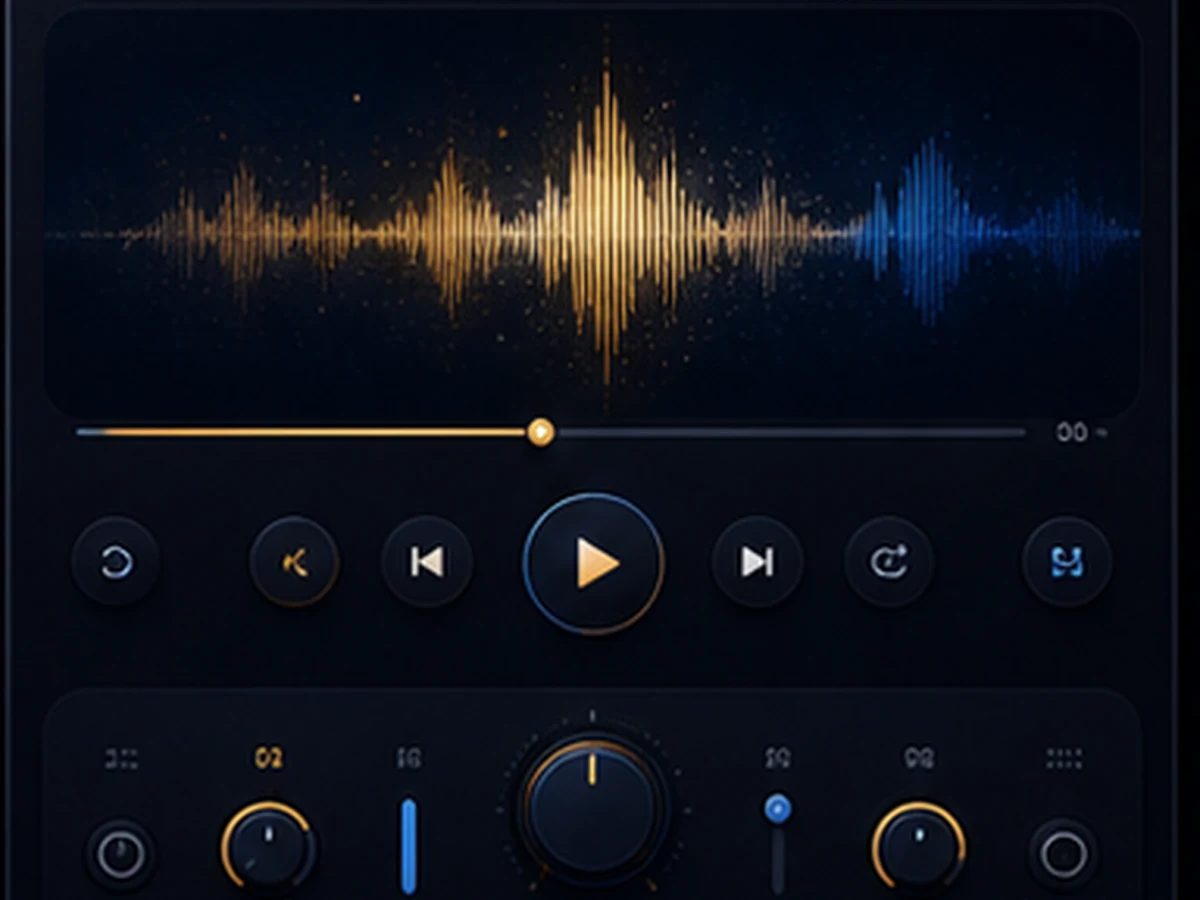
Task: Tap the orange handle on the progress bar
Action: coord(541,432)
